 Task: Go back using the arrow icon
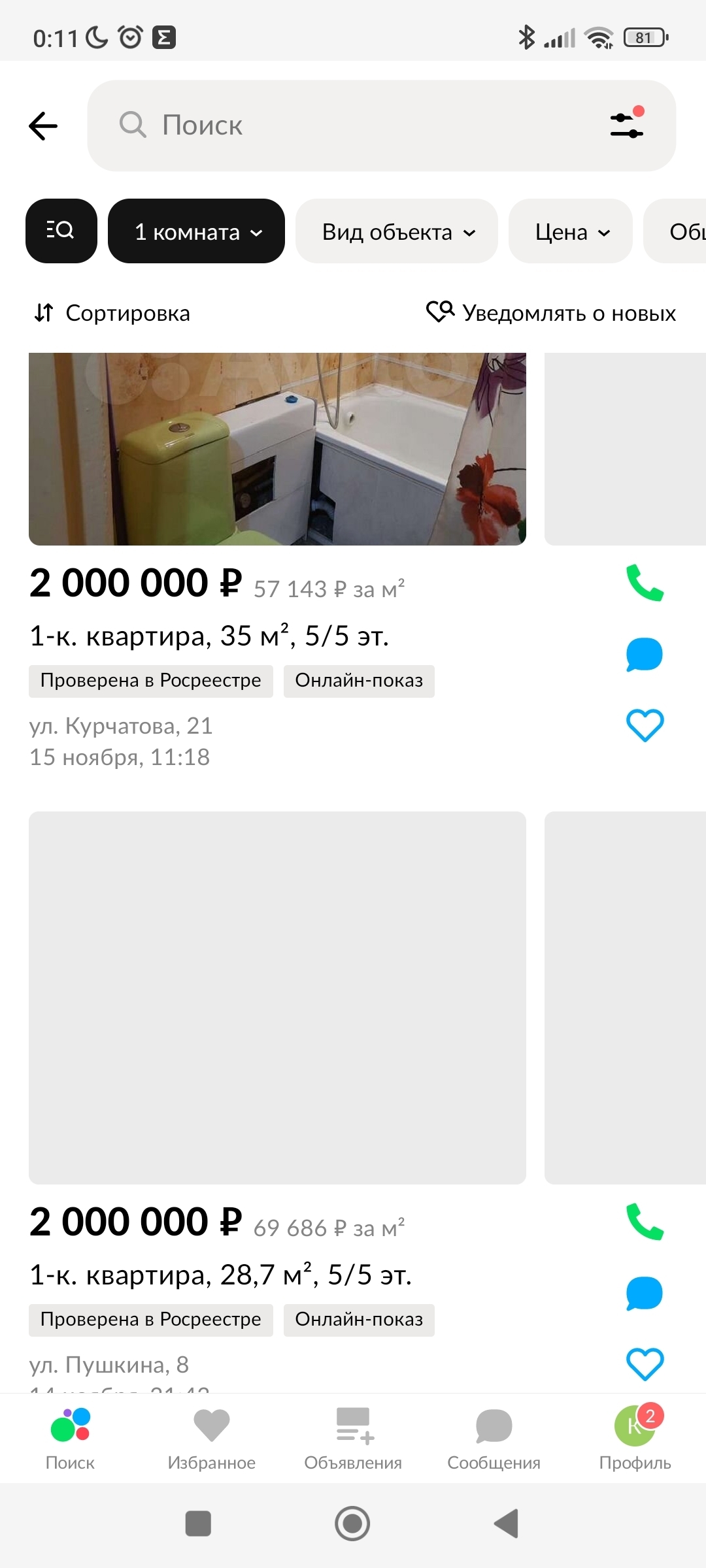point(43,125)
